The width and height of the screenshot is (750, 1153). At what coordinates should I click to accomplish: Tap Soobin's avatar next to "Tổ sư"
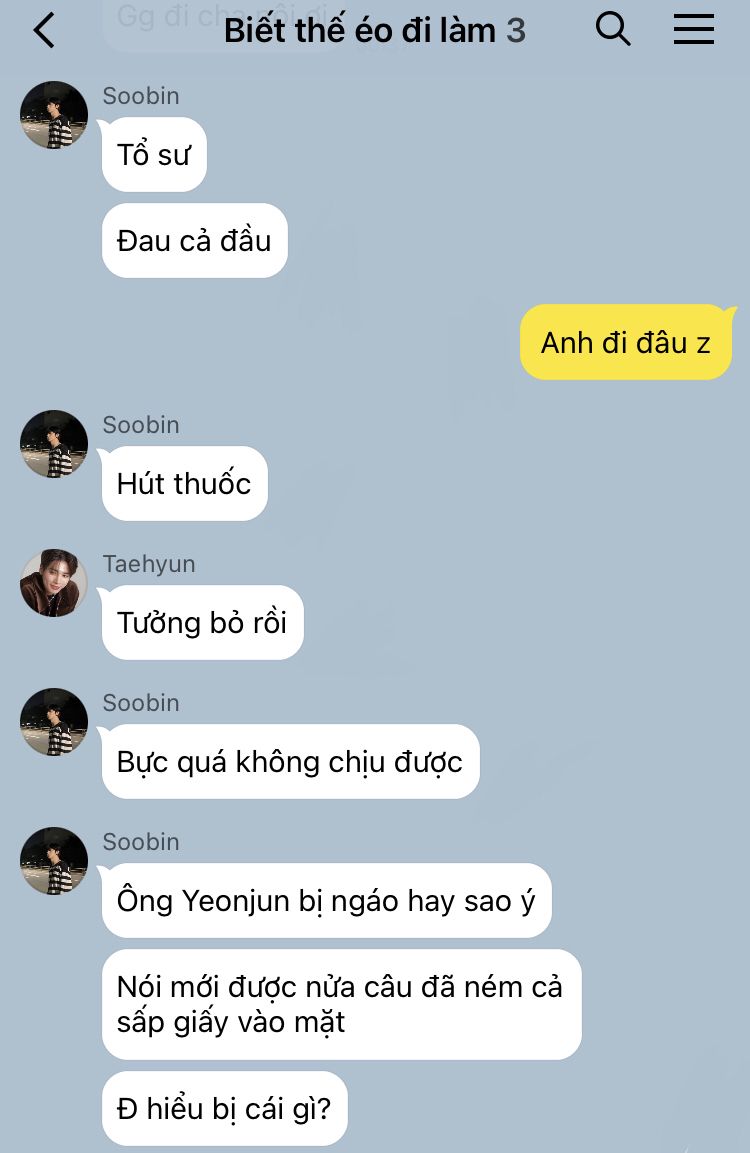point(54,115)
